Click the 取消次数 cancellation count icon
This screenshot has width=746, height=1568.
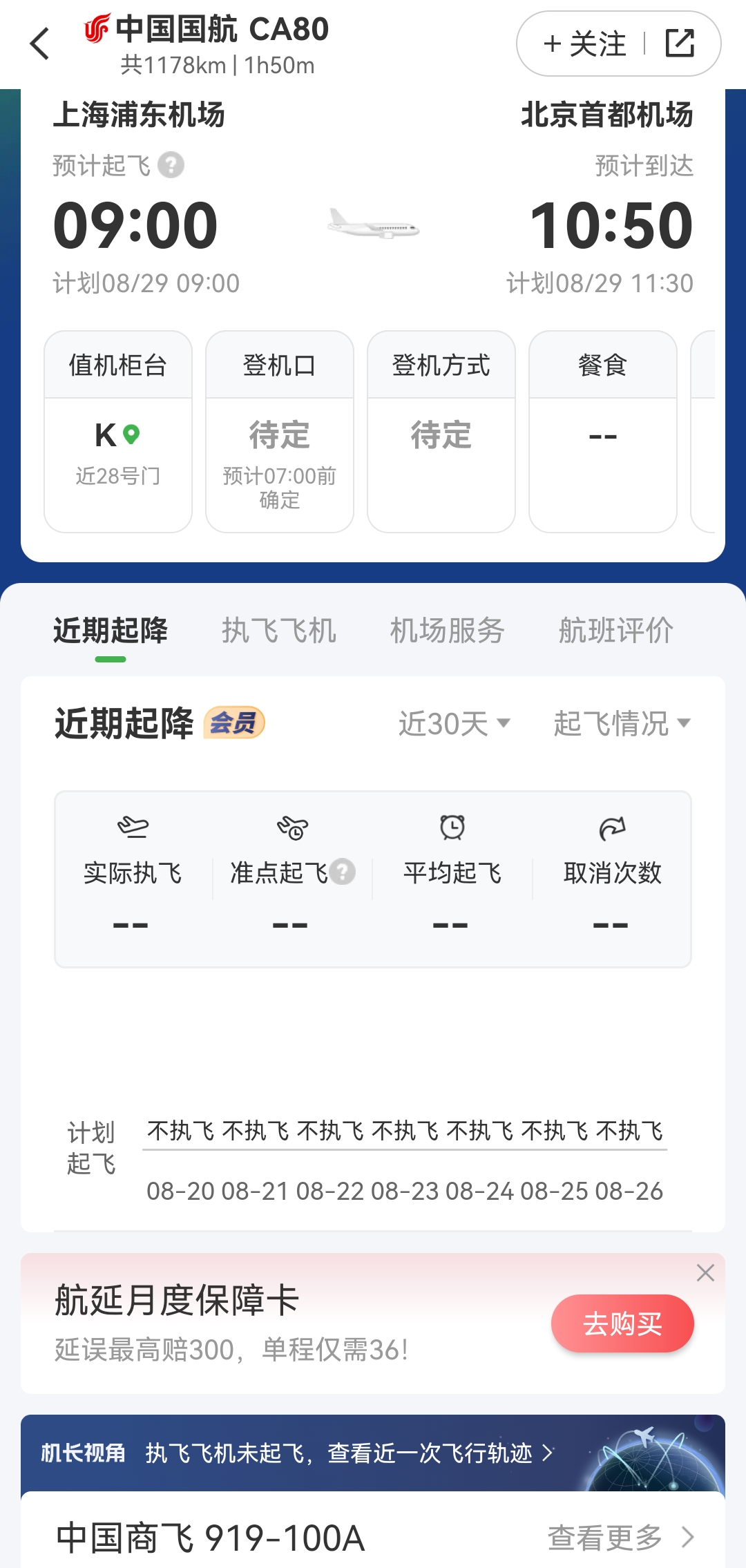point(611,829)
